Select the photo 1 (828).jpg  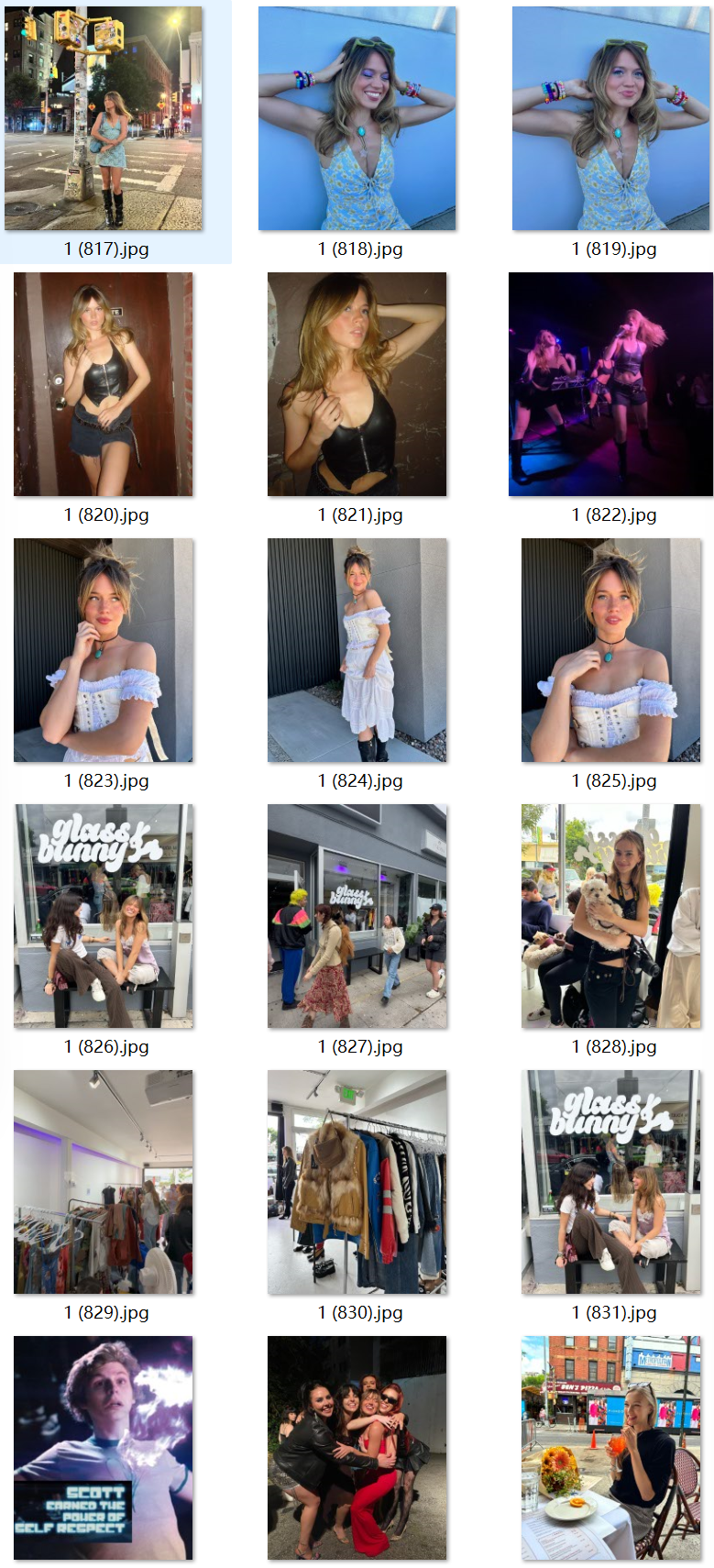(x=611, y=916)
